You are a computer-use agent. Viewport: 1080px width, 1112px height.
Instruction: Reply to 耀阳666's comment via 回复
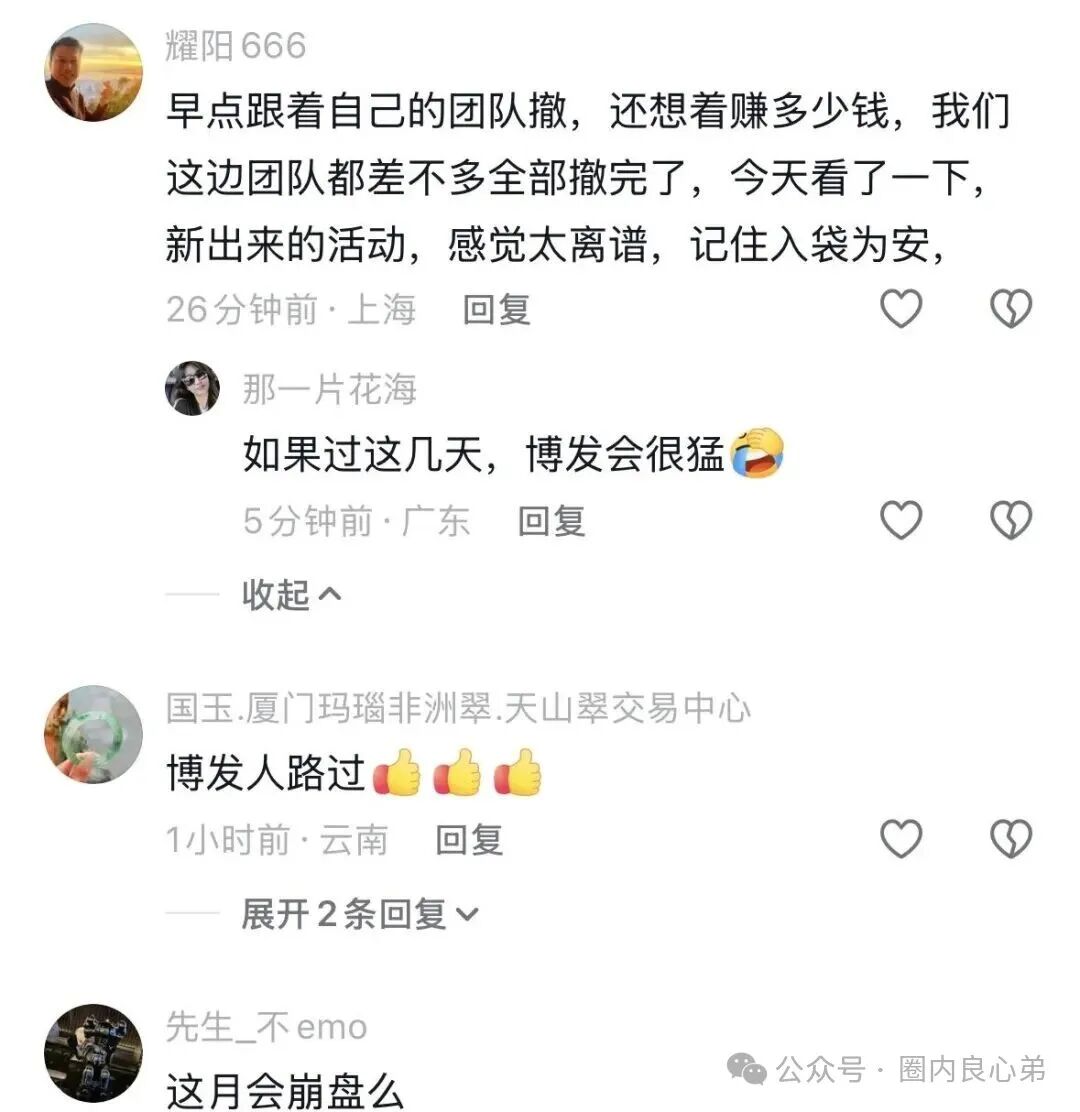tap(494, 310)
